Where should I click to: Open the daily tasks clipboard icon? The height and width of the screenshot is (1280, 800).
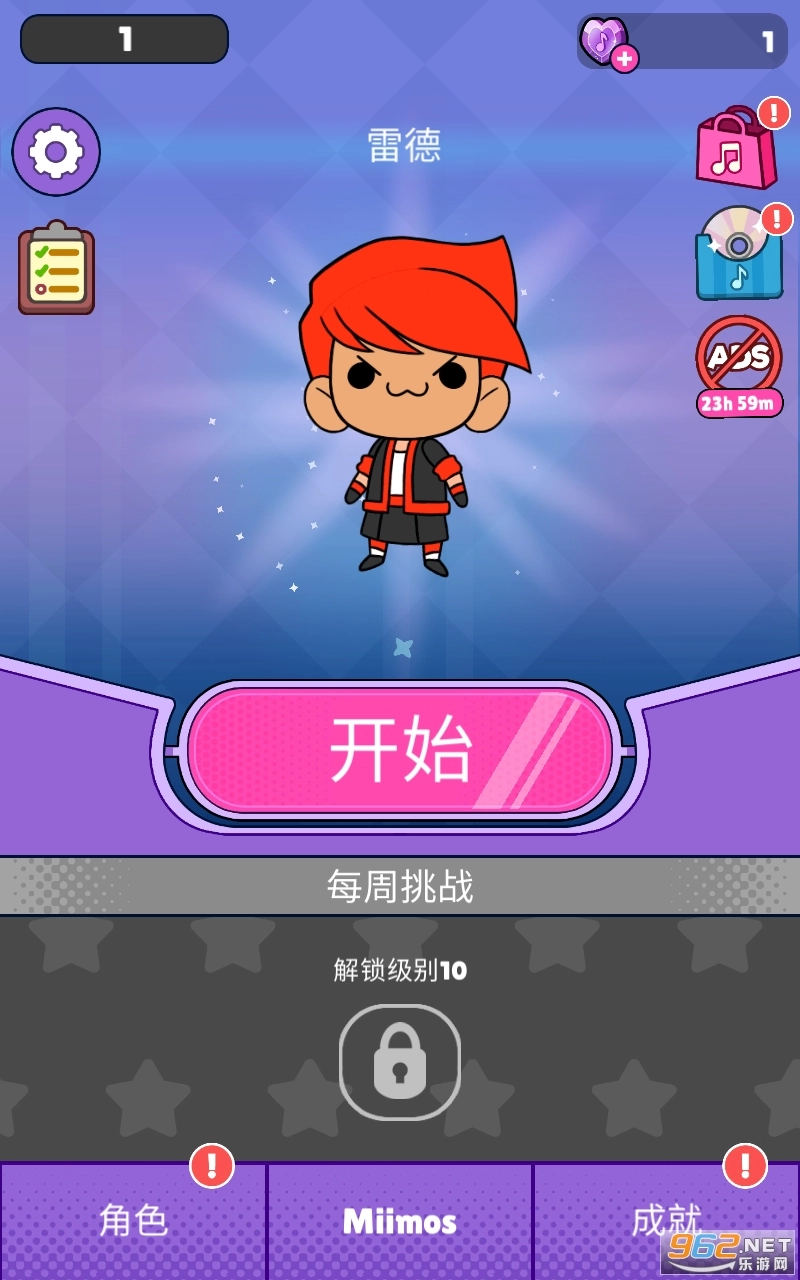(55, 271)
